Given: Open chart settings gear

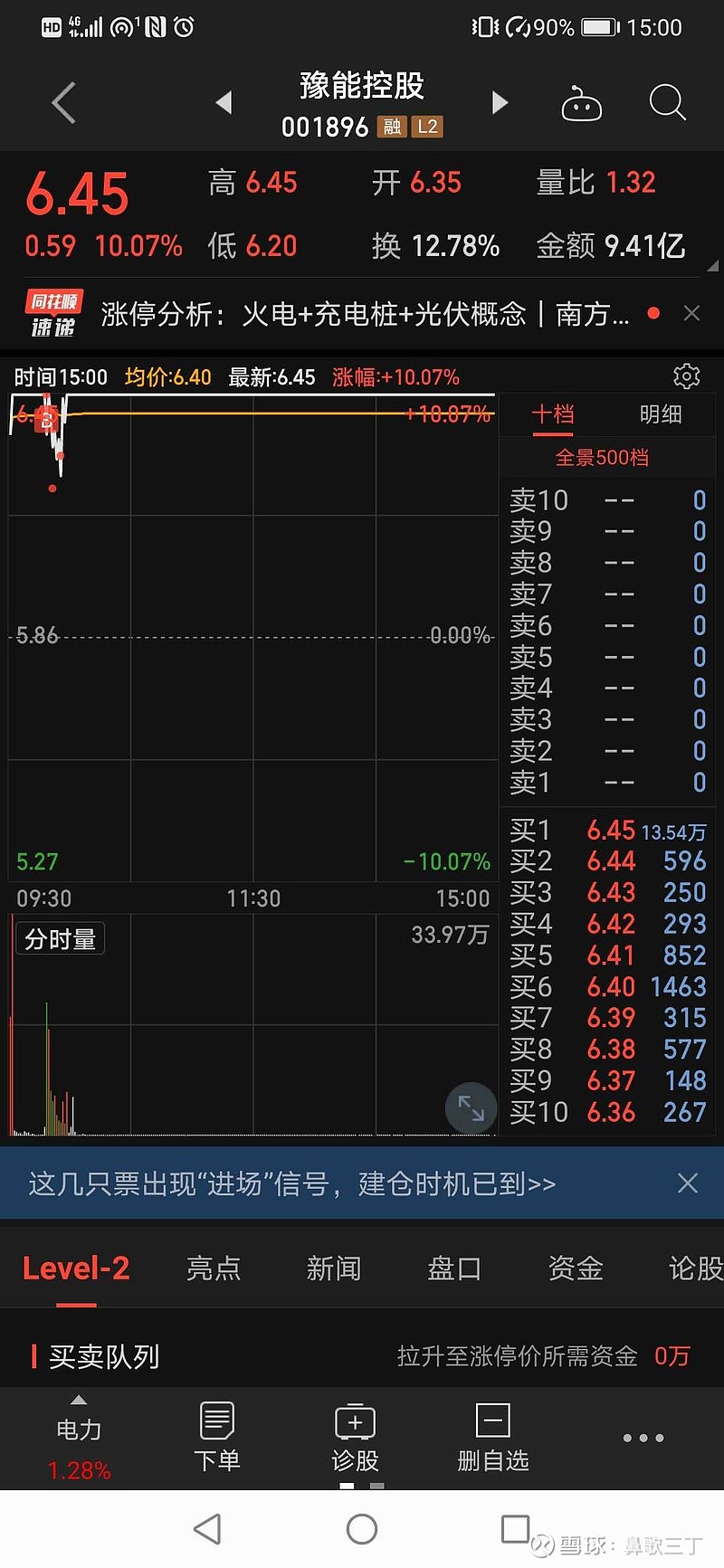Looking at the screenshot, I should [687, 376].
